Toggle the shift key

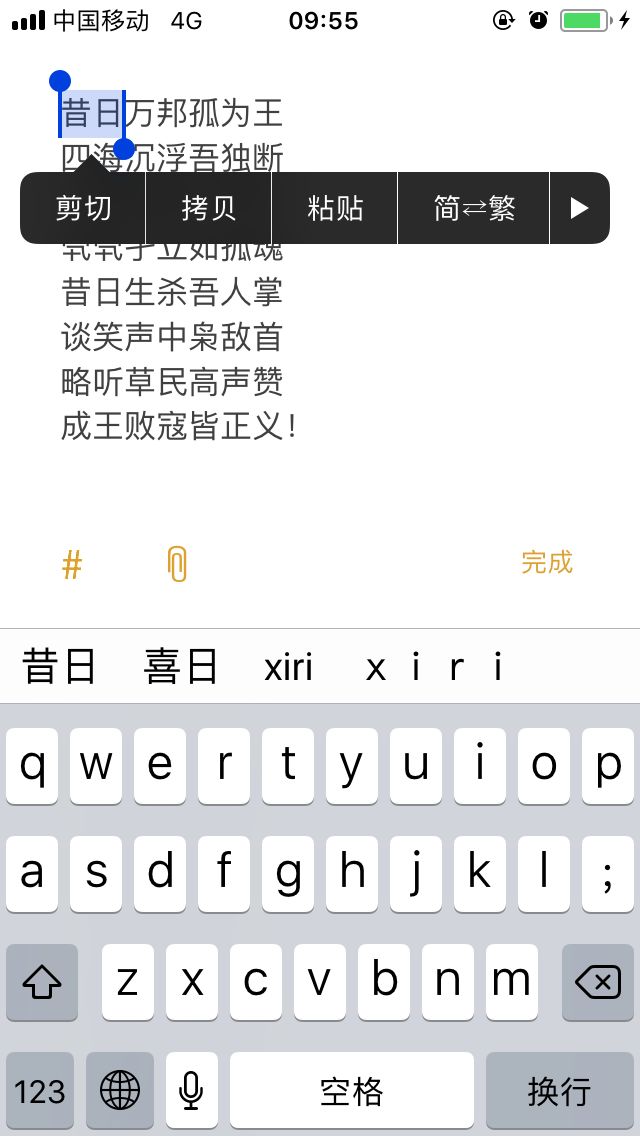pyautogui.click(x=42, y=983)
